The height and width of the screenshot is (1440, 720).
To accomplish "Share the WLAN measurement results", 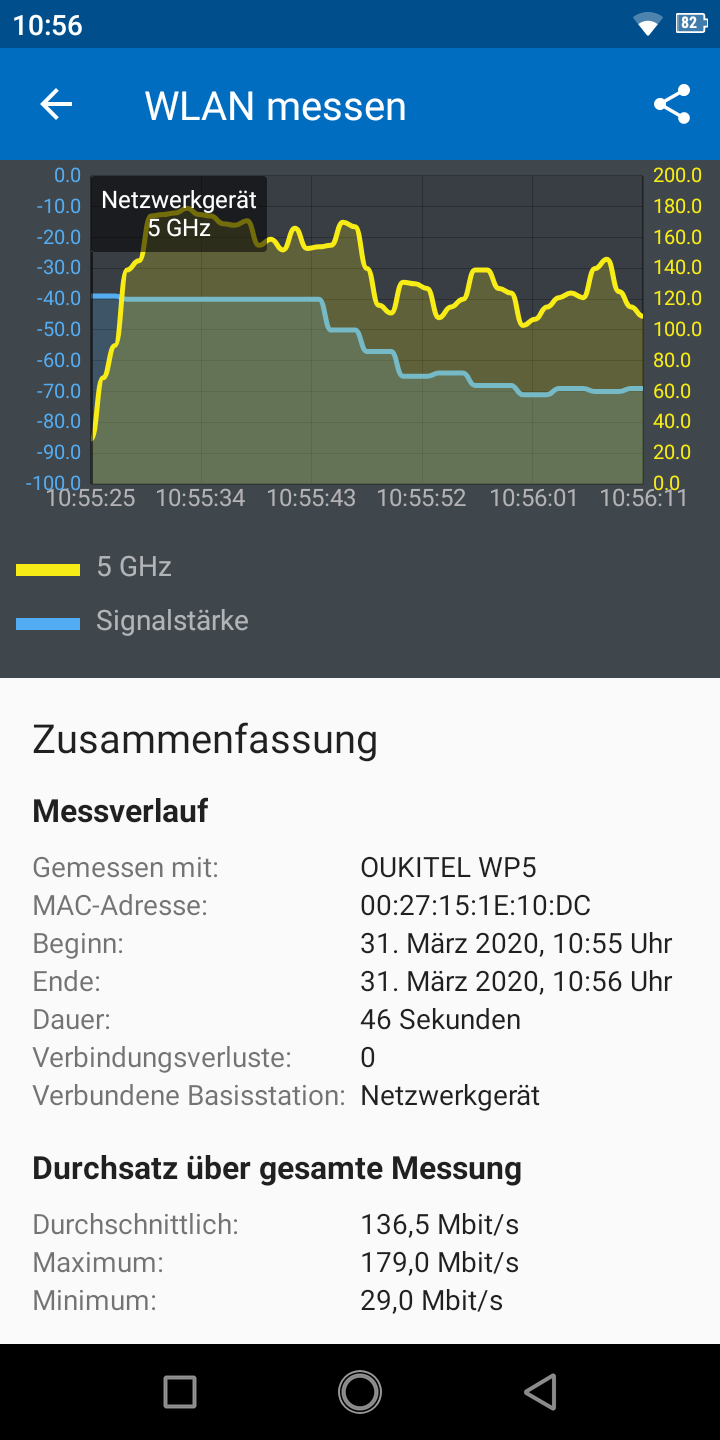I will [672, 104].
